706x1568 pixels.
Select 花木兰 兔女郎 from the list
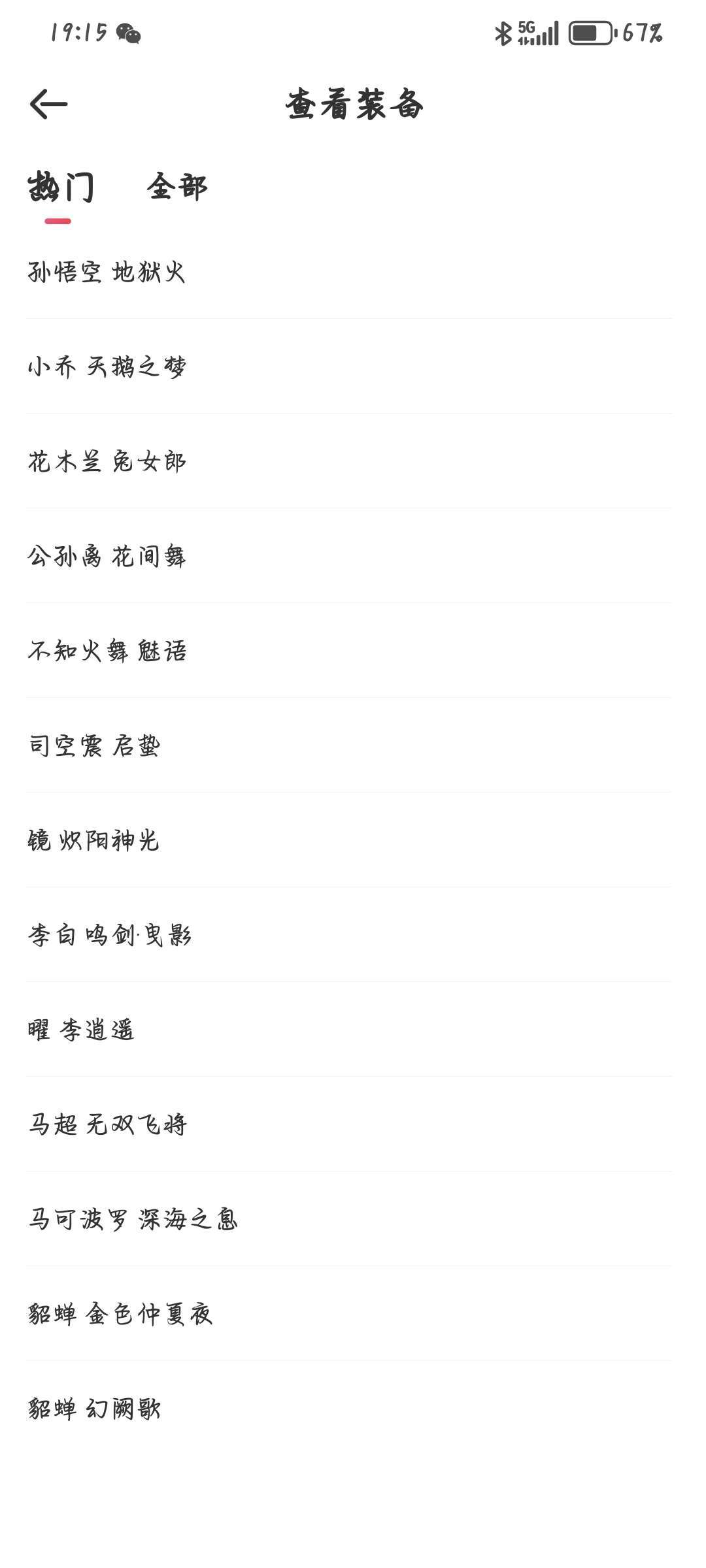coord(349,461)
